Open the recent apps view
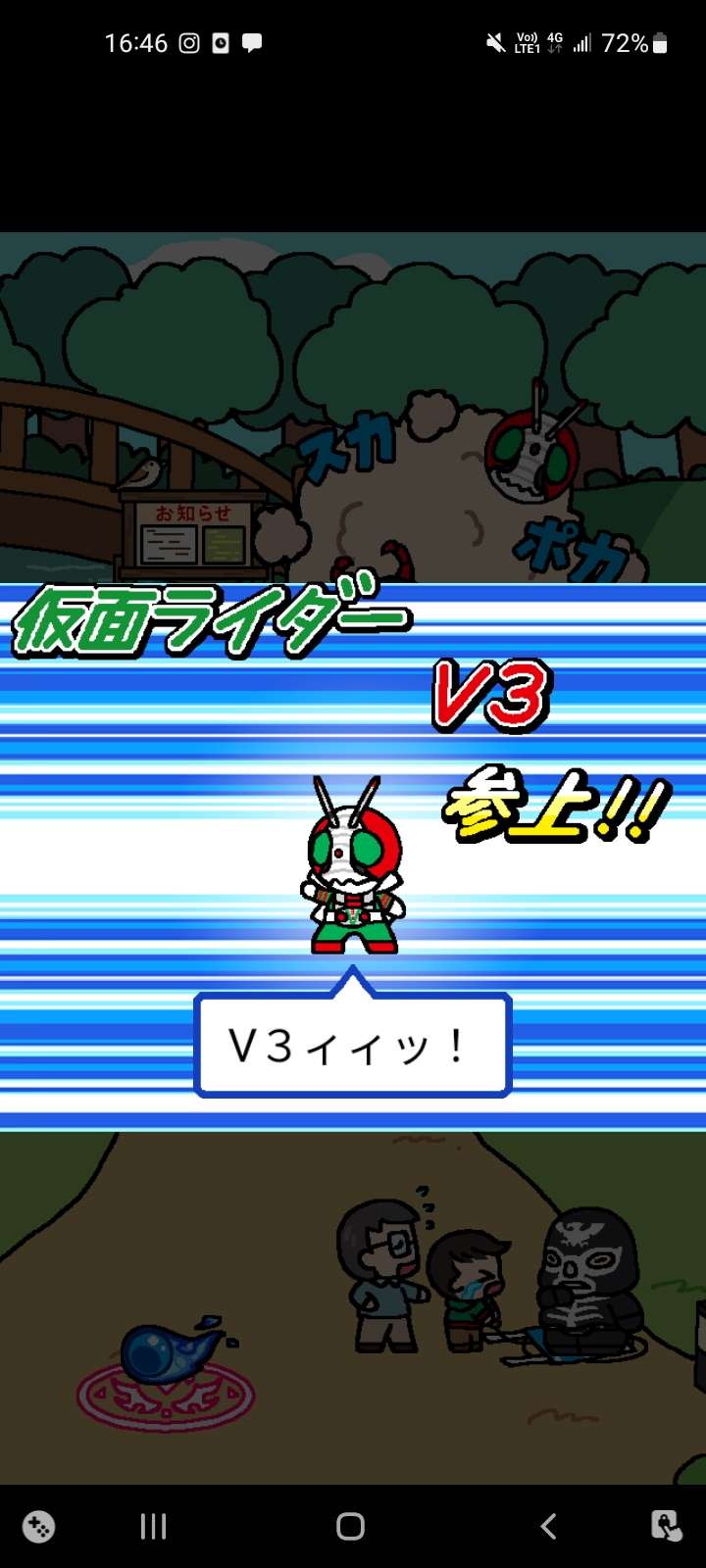This screenshot has width=706, height=1568. pyautogui.click(x=154, y=1526)
